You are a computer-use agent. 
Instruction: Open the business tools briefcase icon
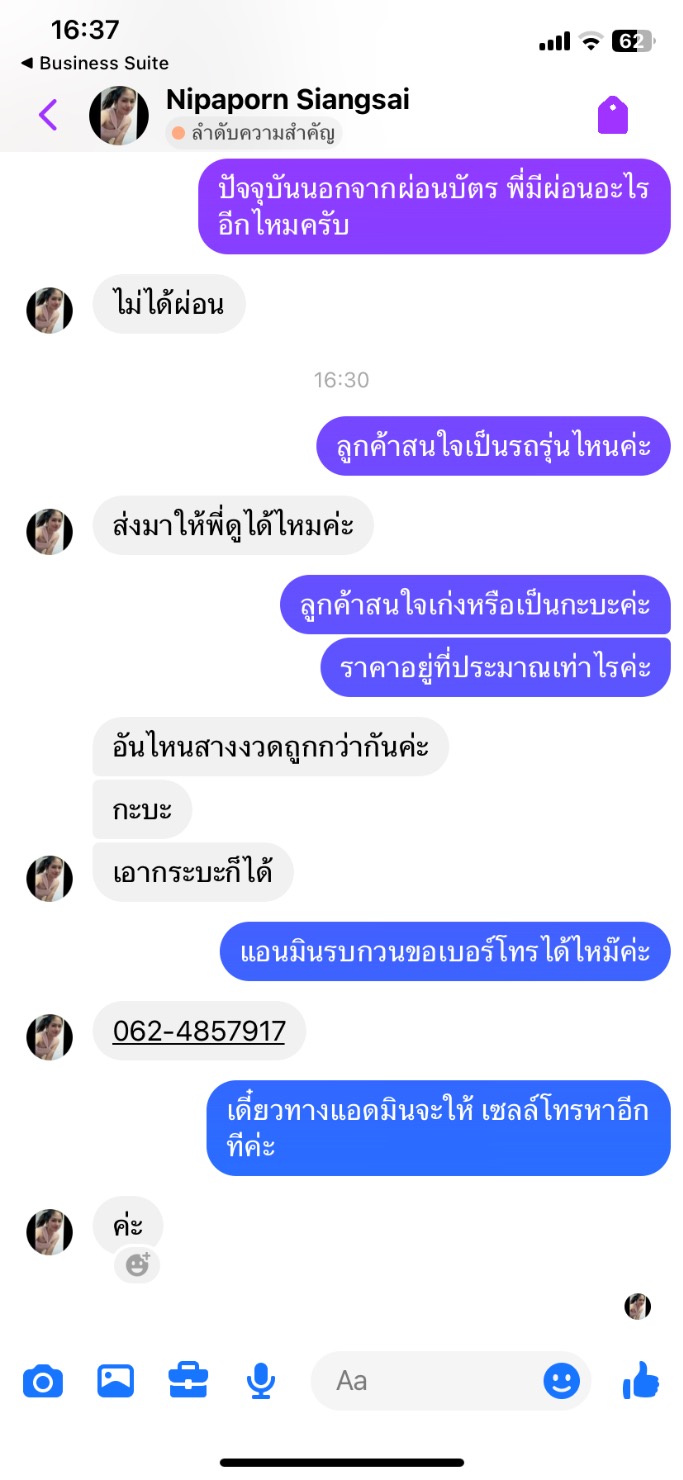[x=188, y=1381]
